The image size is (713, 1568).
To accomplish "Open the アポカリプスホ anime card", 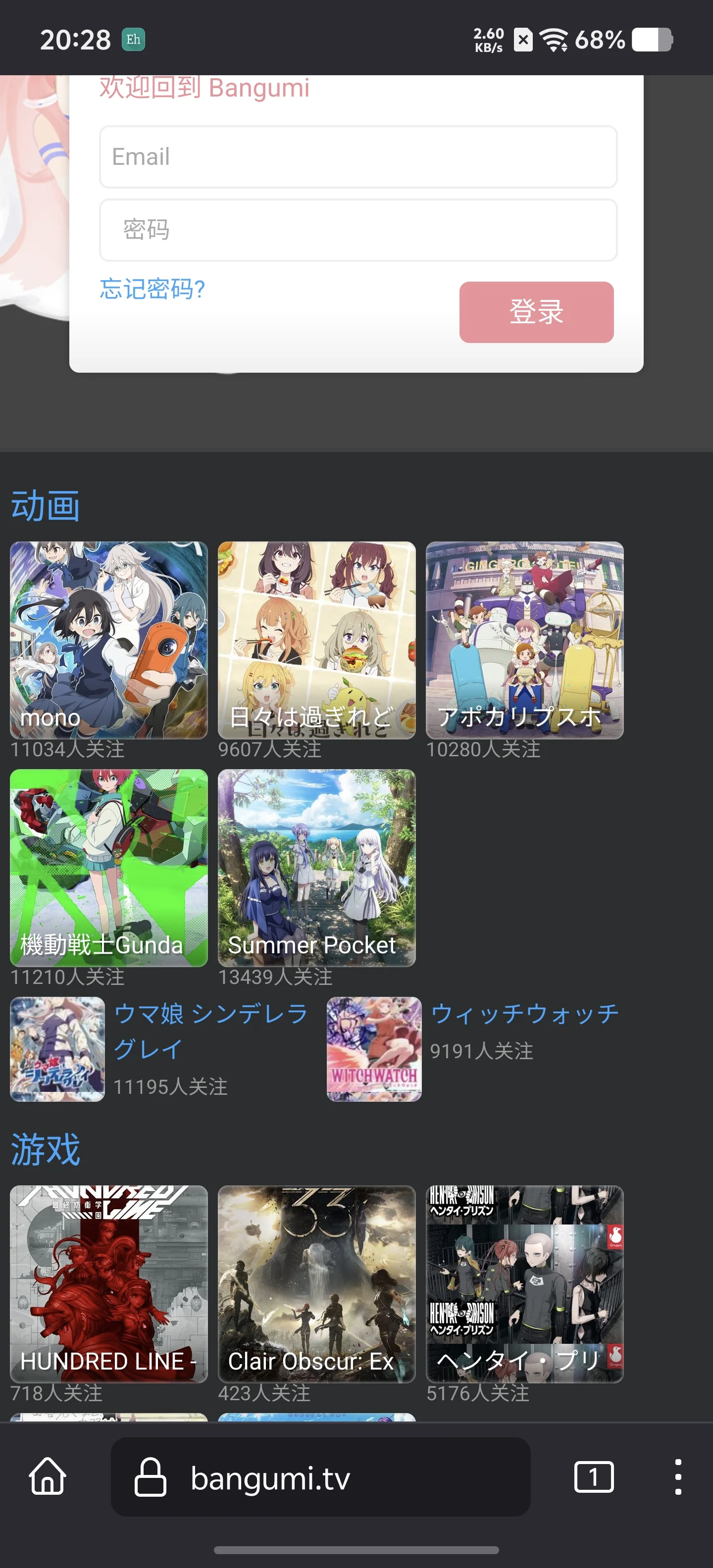I will click(524, 640).
